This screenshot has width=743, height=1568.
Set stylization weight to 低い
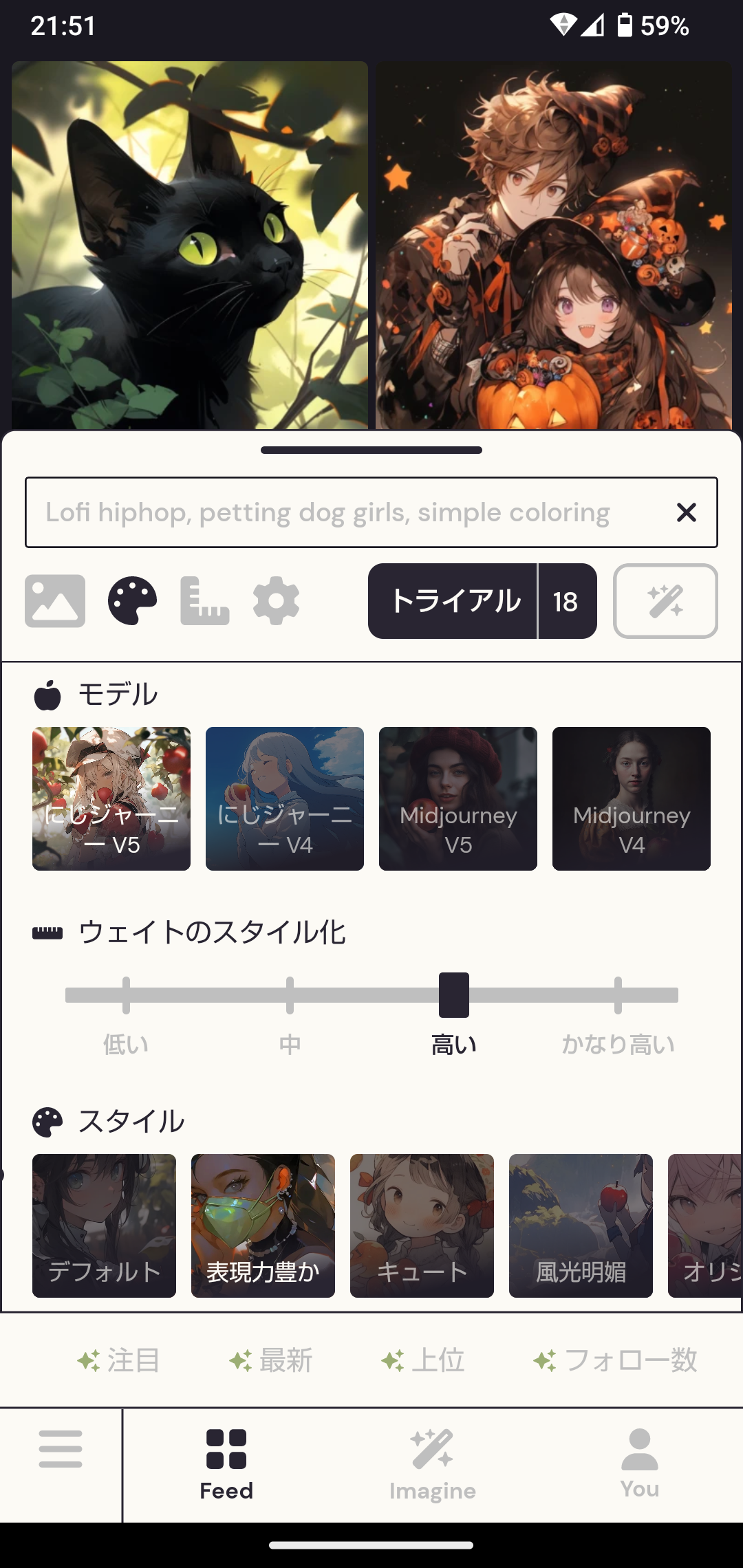pyautogui.click(x=126, y=995)
